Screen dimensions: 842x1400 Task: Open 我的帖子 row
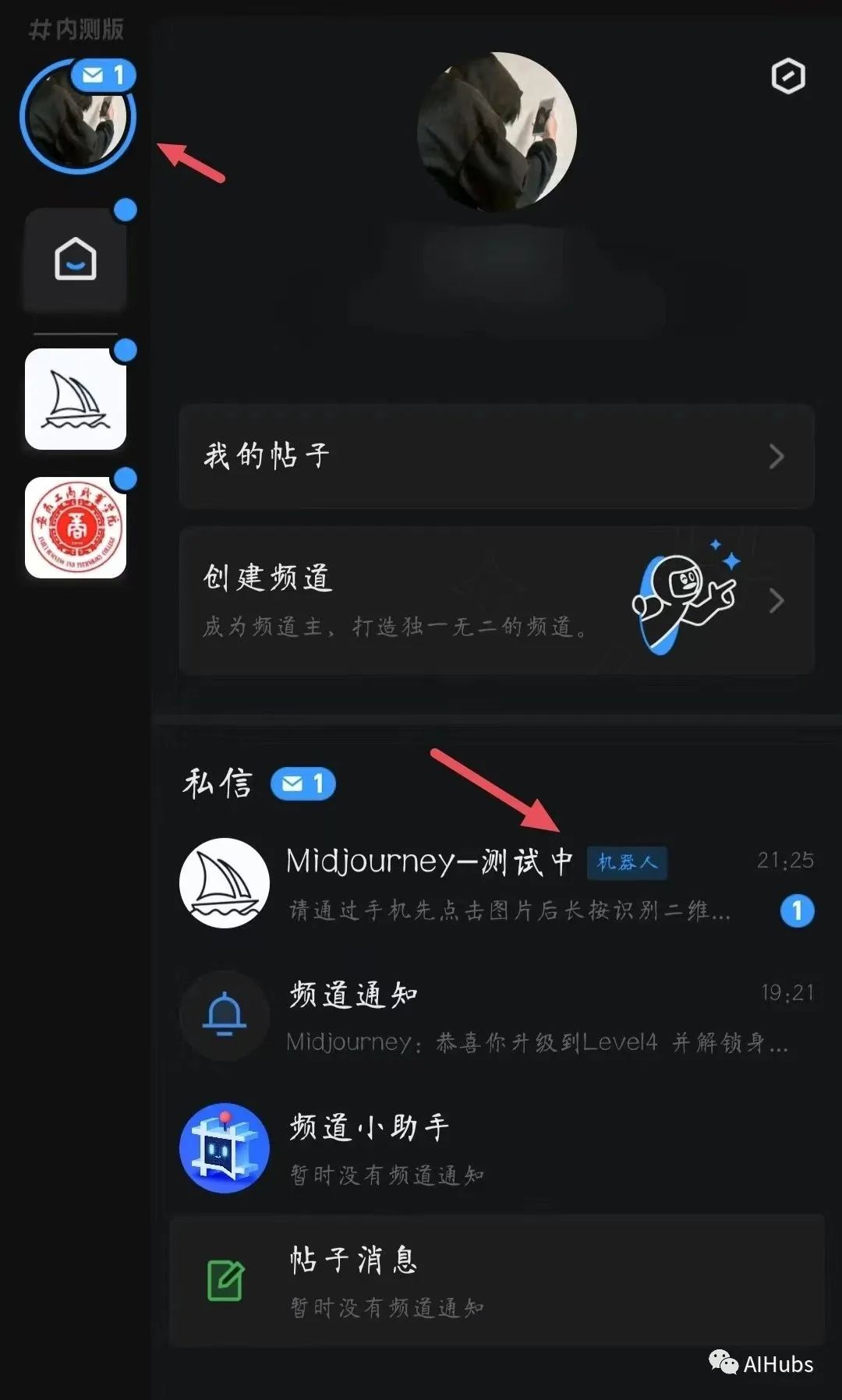tap(497, 456)
